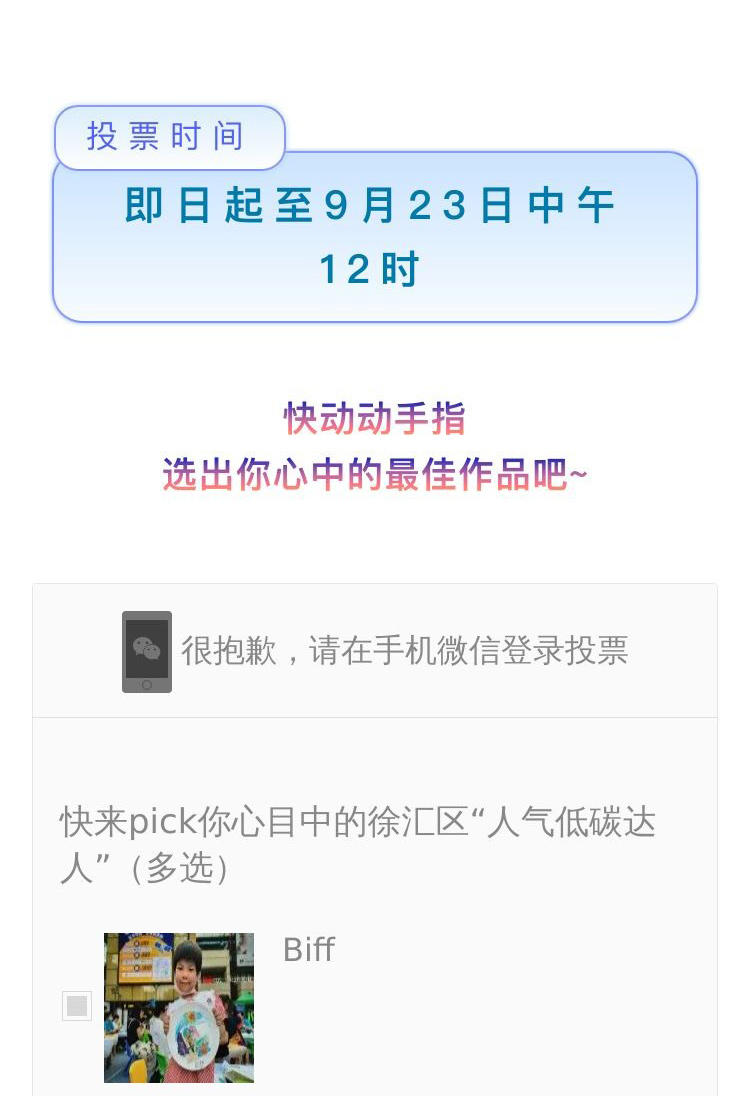The image size is (750, 1096).
Task: Tick the checkbox next to Biff
Action: [x=77, y=1006]
